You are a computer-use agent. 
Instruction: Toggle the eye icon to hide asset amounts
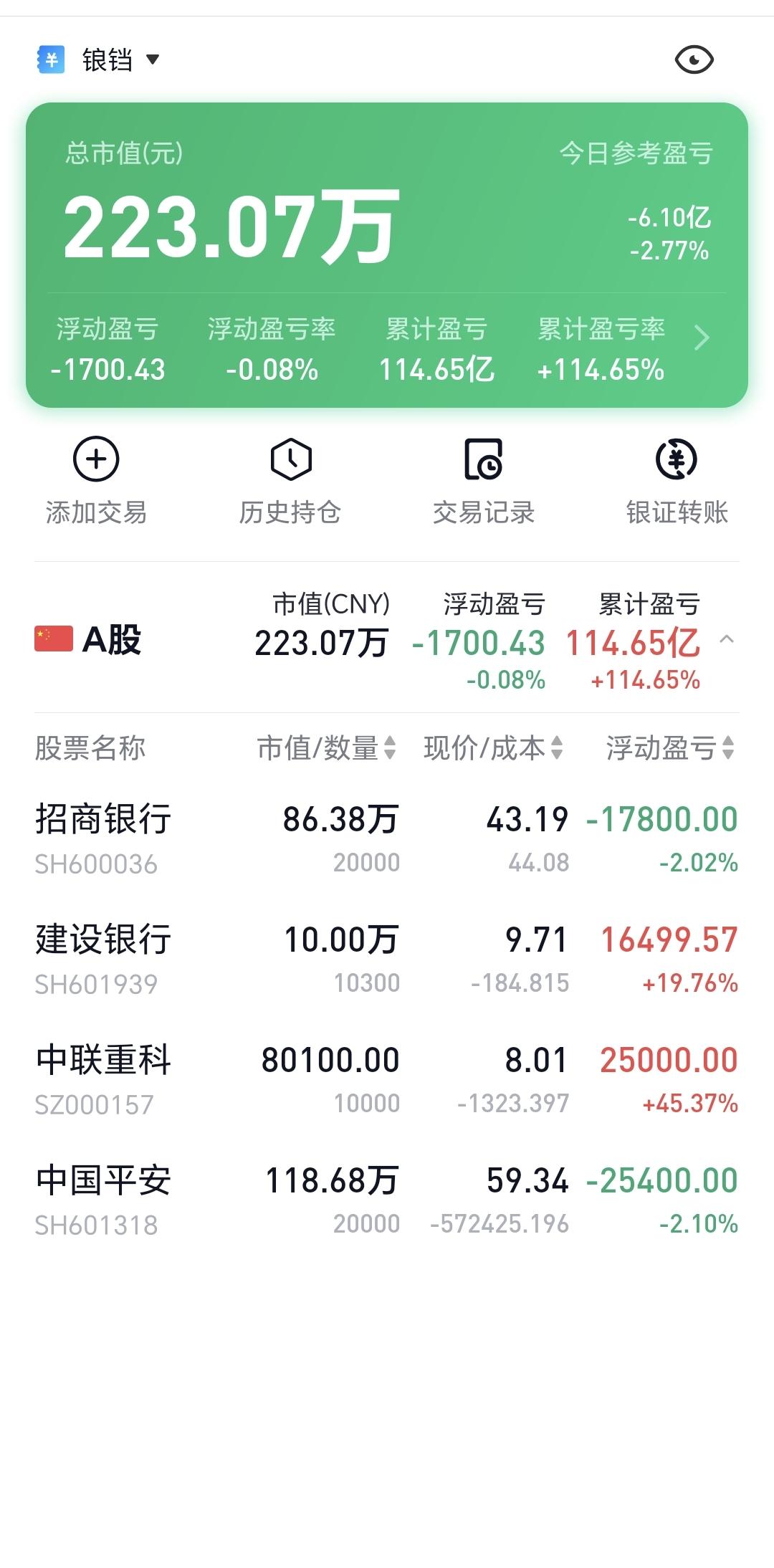696,60
